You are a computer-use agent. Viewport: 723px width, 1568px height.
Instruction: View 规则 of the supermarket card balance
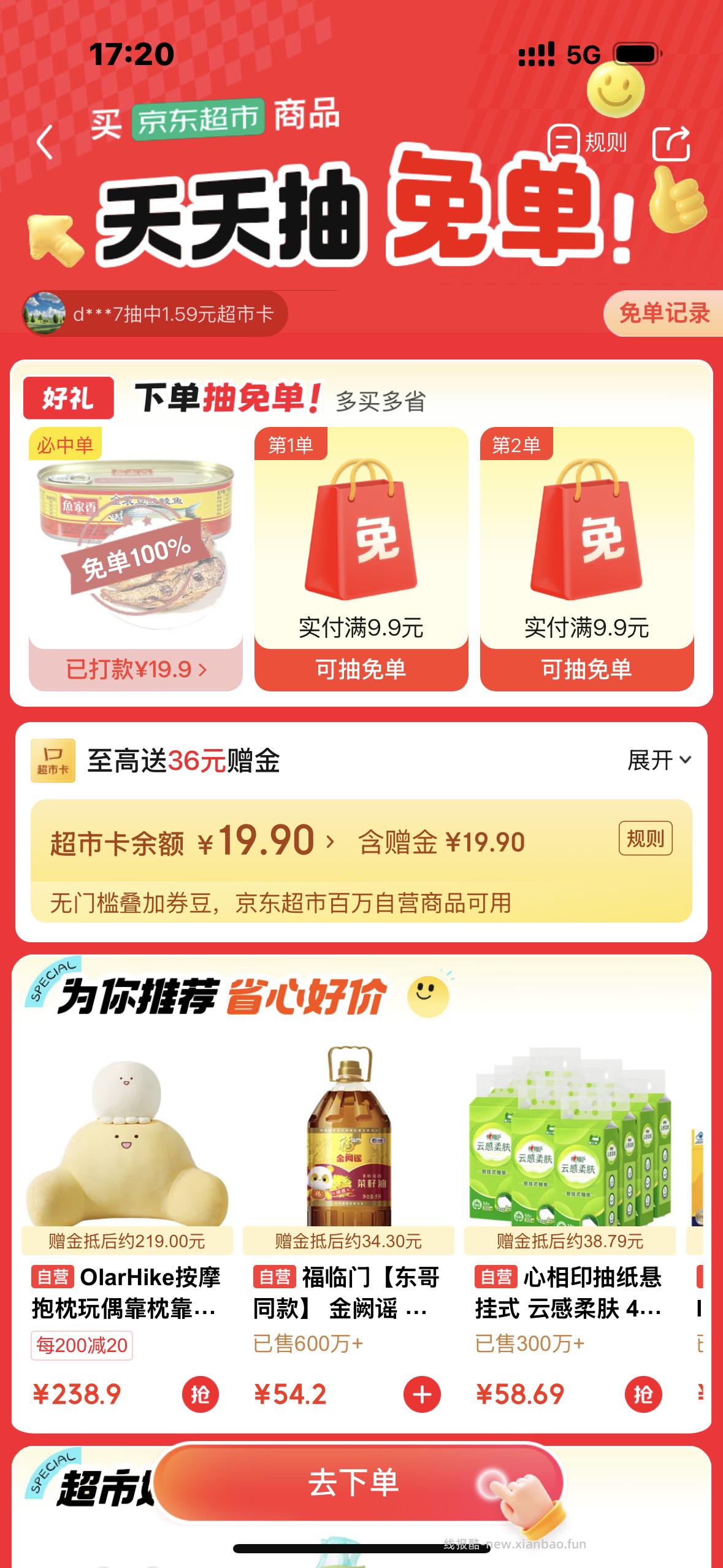click(645, 838)
